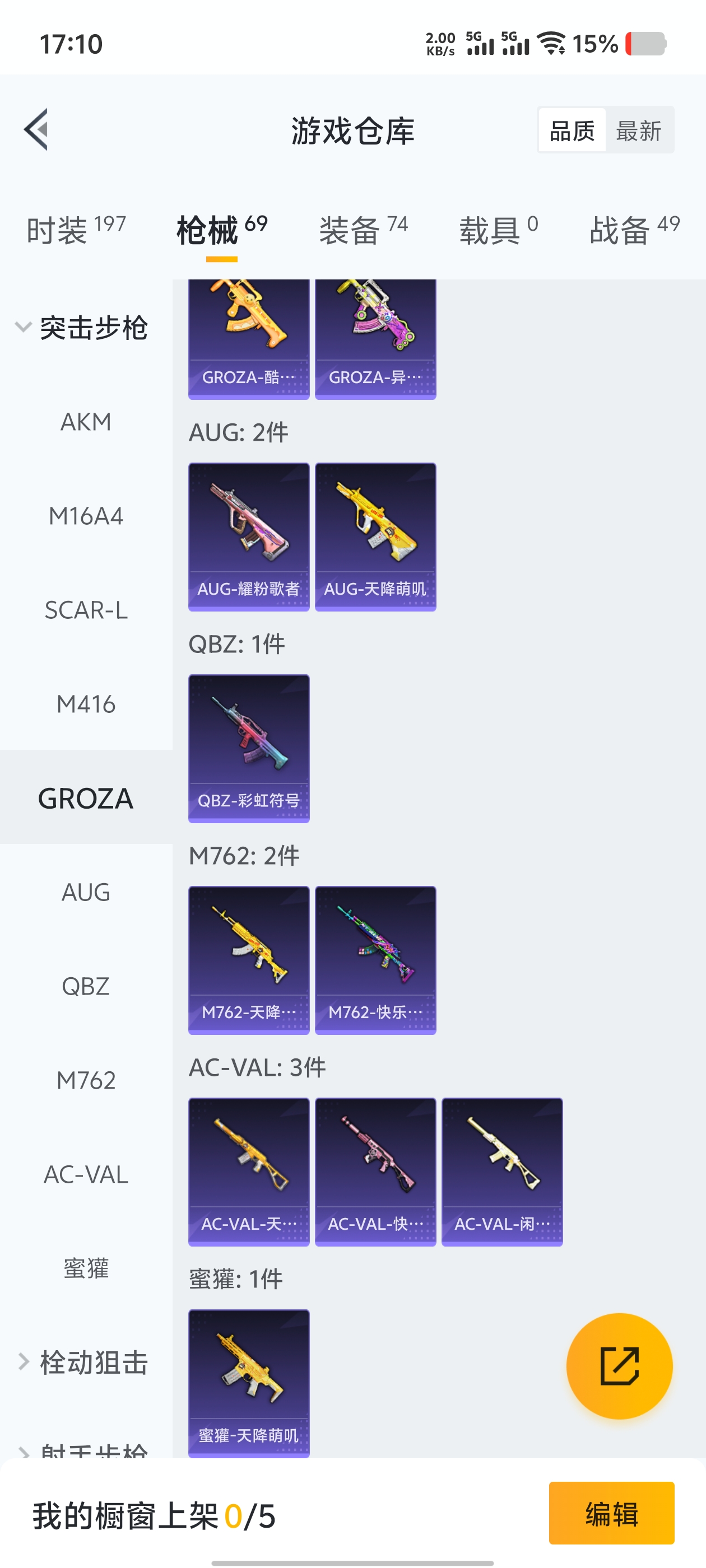Open the QBZ-彩虹符号 skin
The image size is (706, 1568).
tap(249, 748)
